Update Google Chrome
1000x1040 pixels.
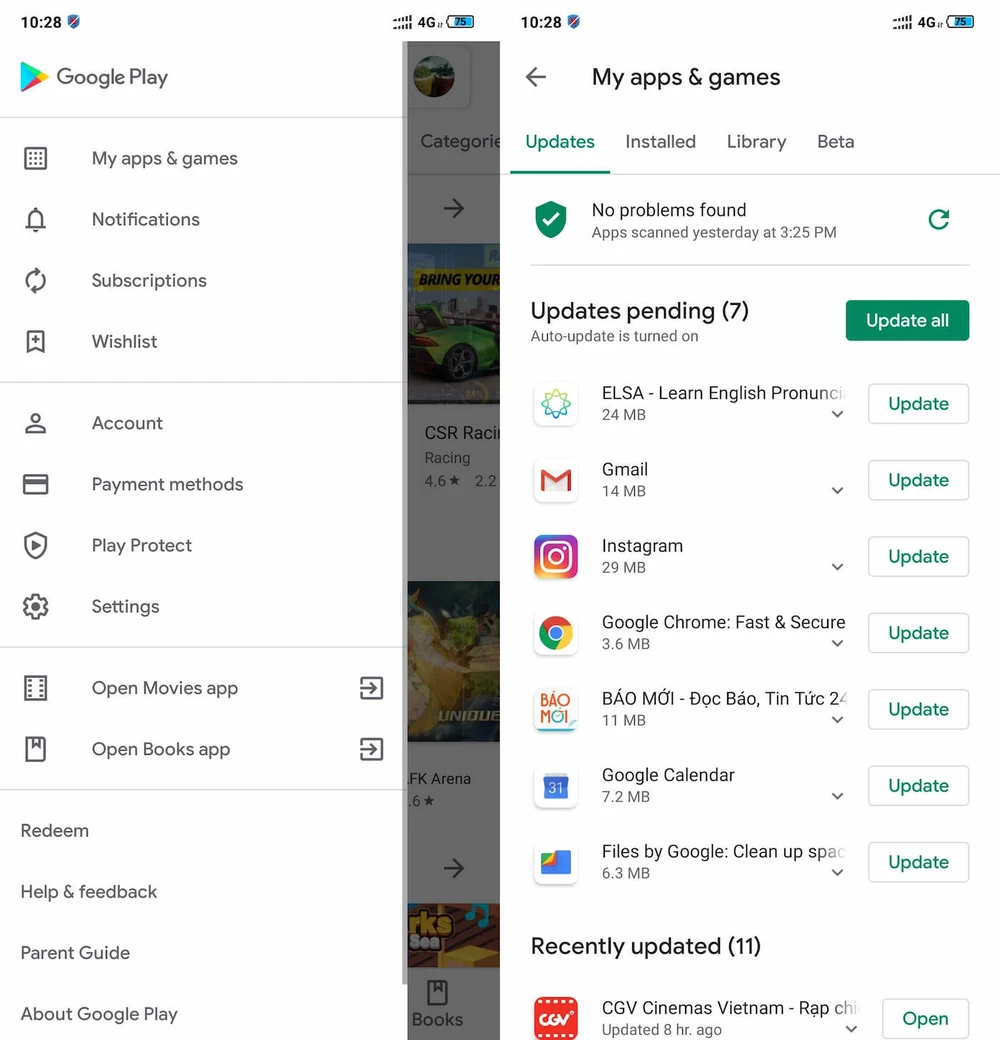click(918, 633)
